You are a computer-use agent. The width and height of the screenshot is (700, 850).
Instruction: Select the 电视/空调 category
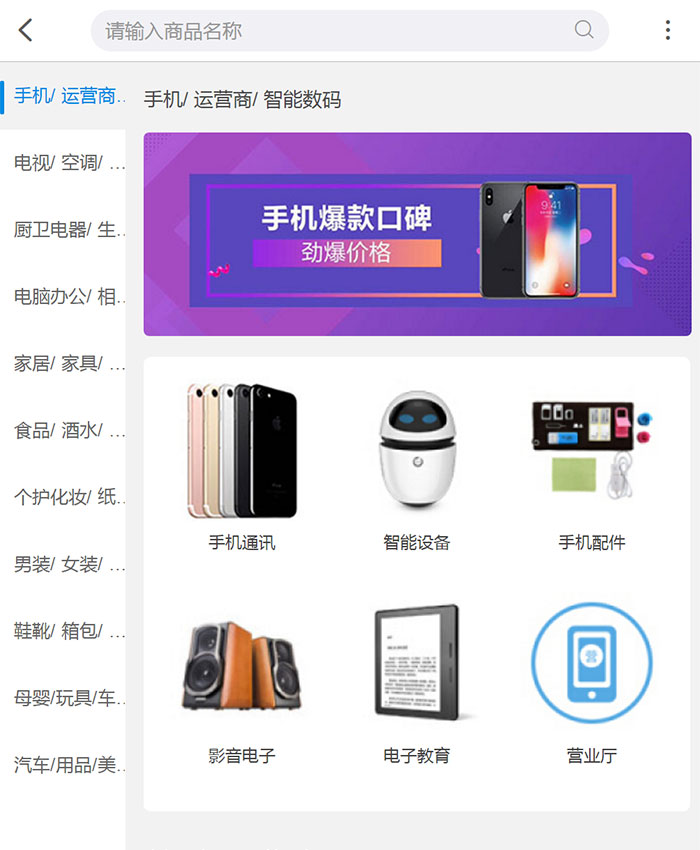[68, 162]
